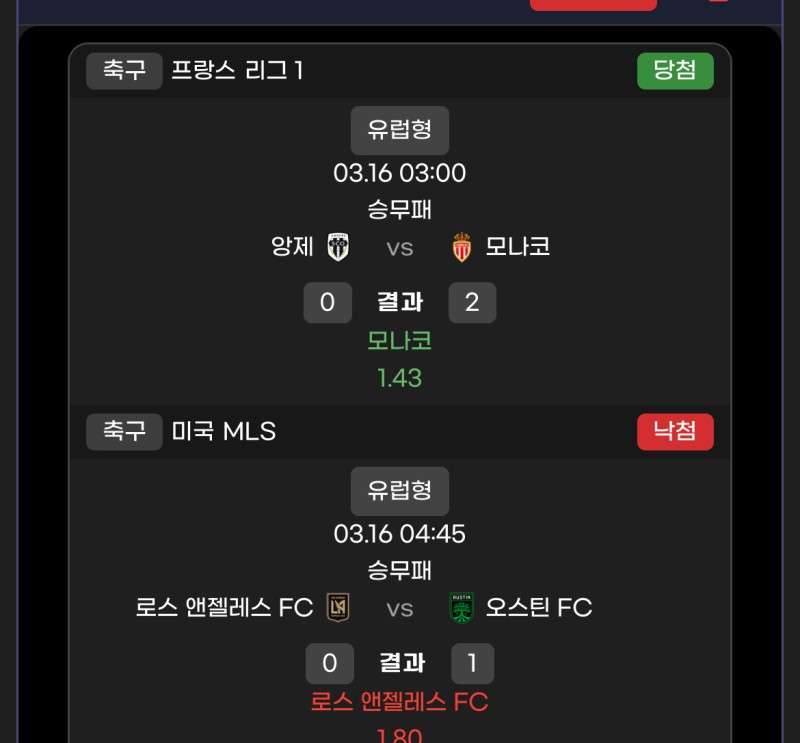
Task: Open the Los Angeles FC vs Austin FC match card
Action: coord(400,607)
